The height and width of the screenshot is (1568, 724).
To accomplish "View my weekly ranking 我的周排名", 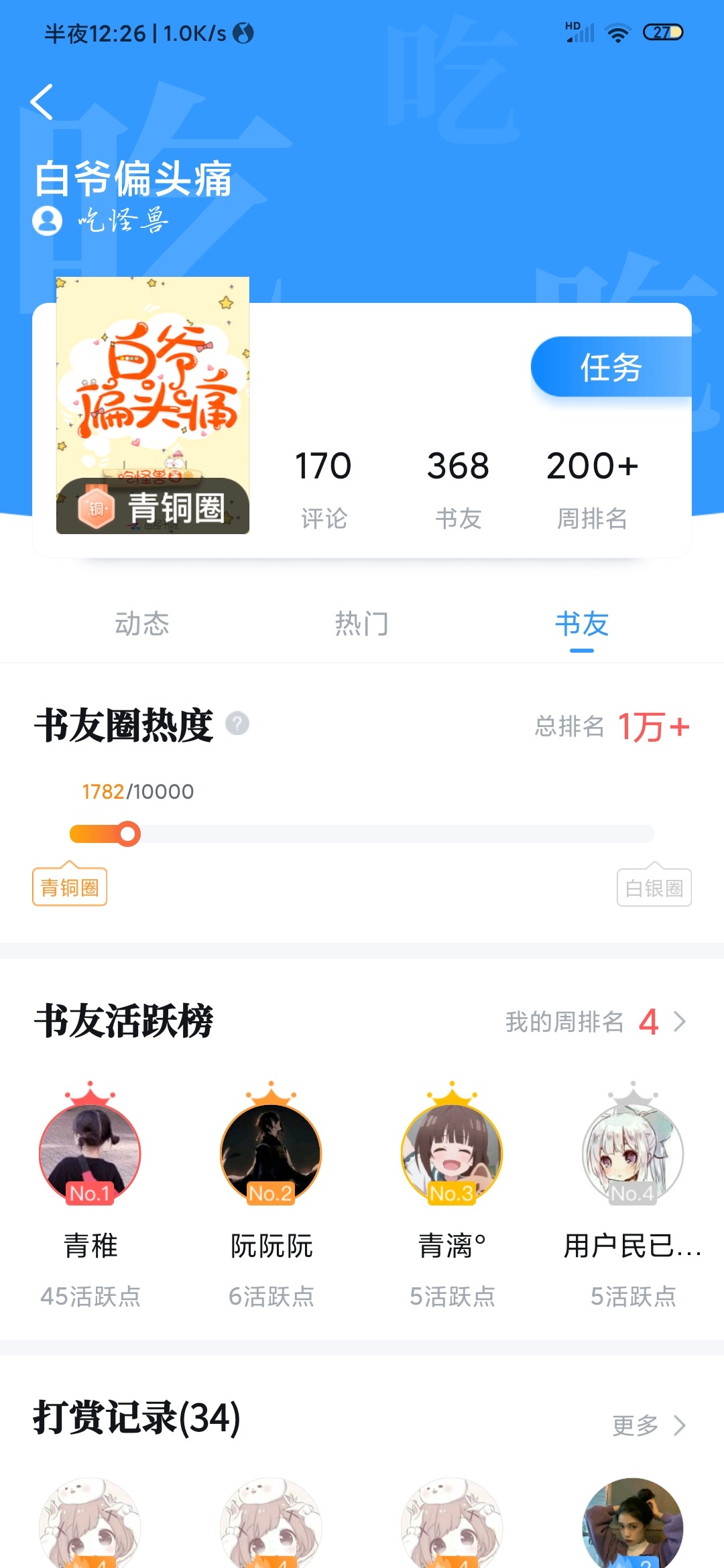I will click(x=596, y=1022).
